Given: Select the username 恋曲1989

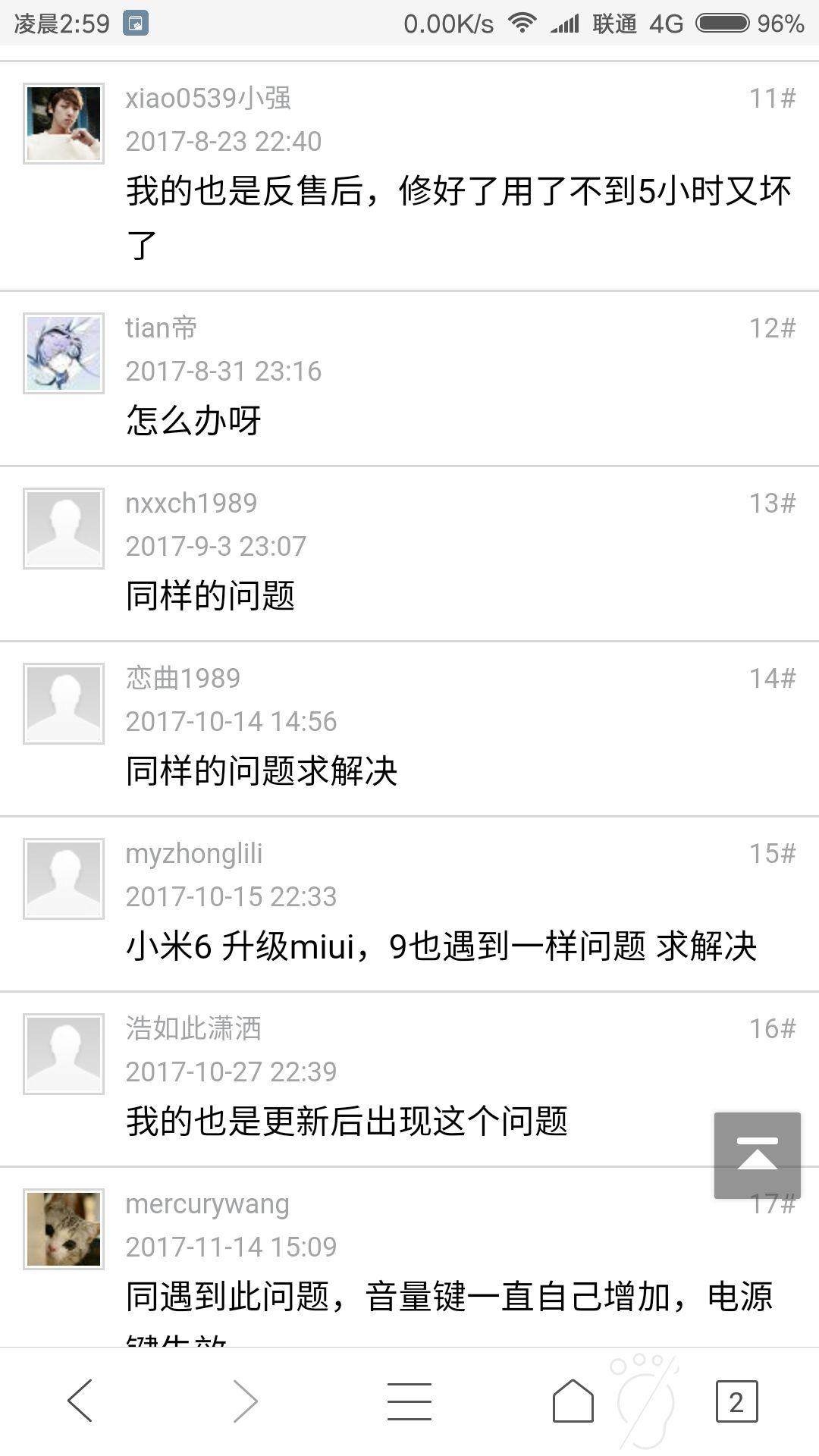Looking at the screenshot, I should click(180, 679).
